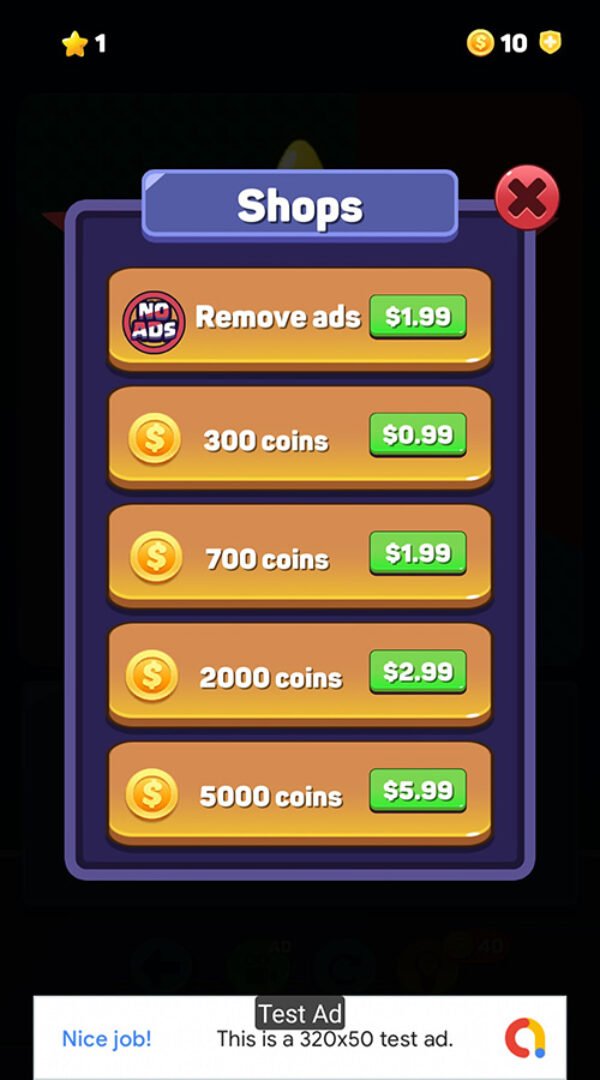Close the Shops dialog
This screenshot has height=1080, width=600.
tap(527, 199)
